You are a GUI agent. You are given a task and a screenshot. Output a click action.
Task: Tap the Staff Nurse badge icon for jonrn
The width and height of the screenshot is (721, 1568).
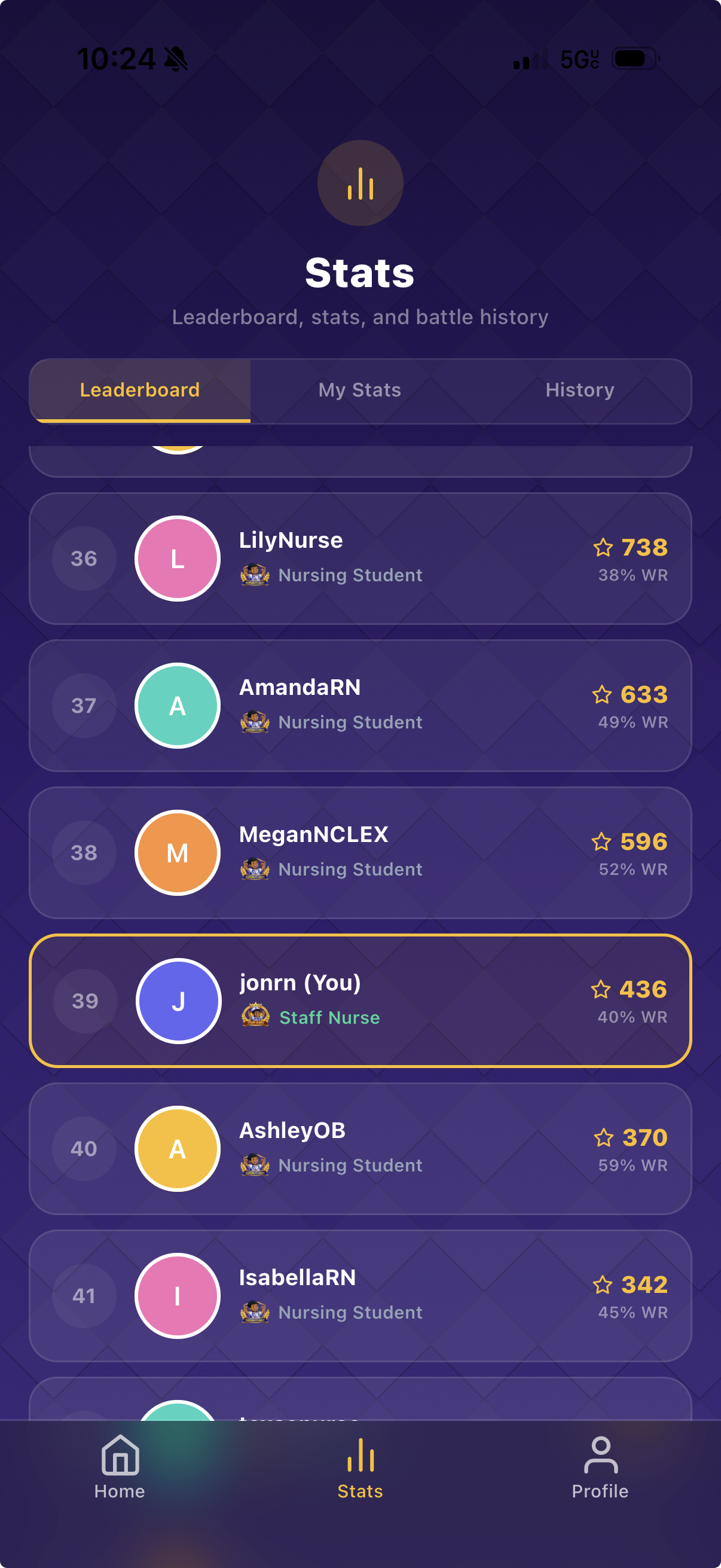tap(255, 1017)
